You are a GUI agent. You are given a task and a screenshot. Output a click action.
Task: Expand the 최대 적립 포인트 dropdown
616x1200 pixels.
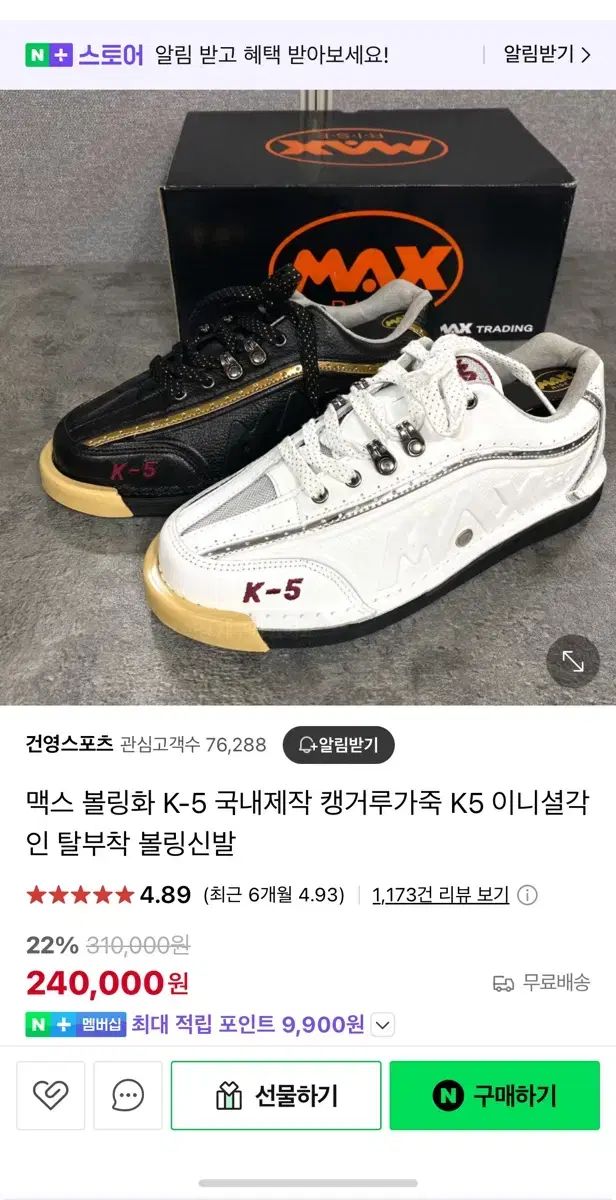coord(383,1025)
